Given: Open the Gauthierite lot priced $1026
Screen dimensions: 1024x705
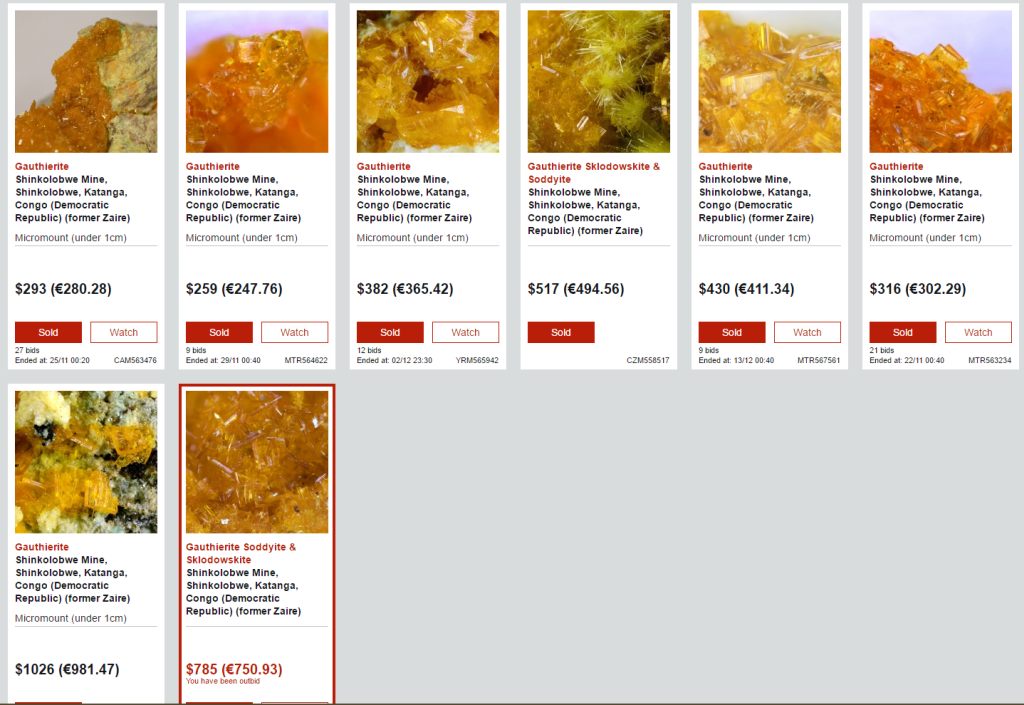Looking at the screenshot, I should coord(86,461).
